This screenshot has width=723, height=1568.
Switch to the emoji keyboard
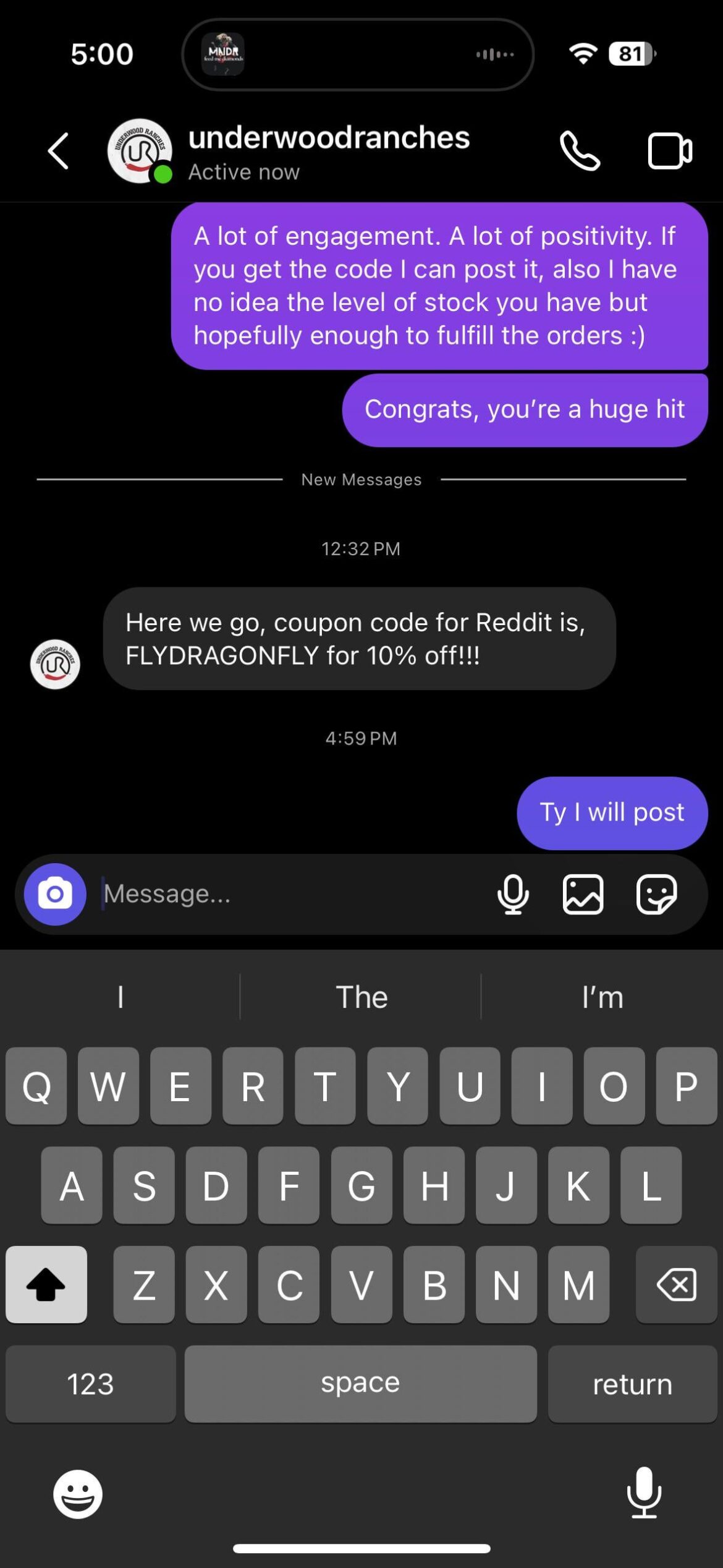tap(77, 1494)
